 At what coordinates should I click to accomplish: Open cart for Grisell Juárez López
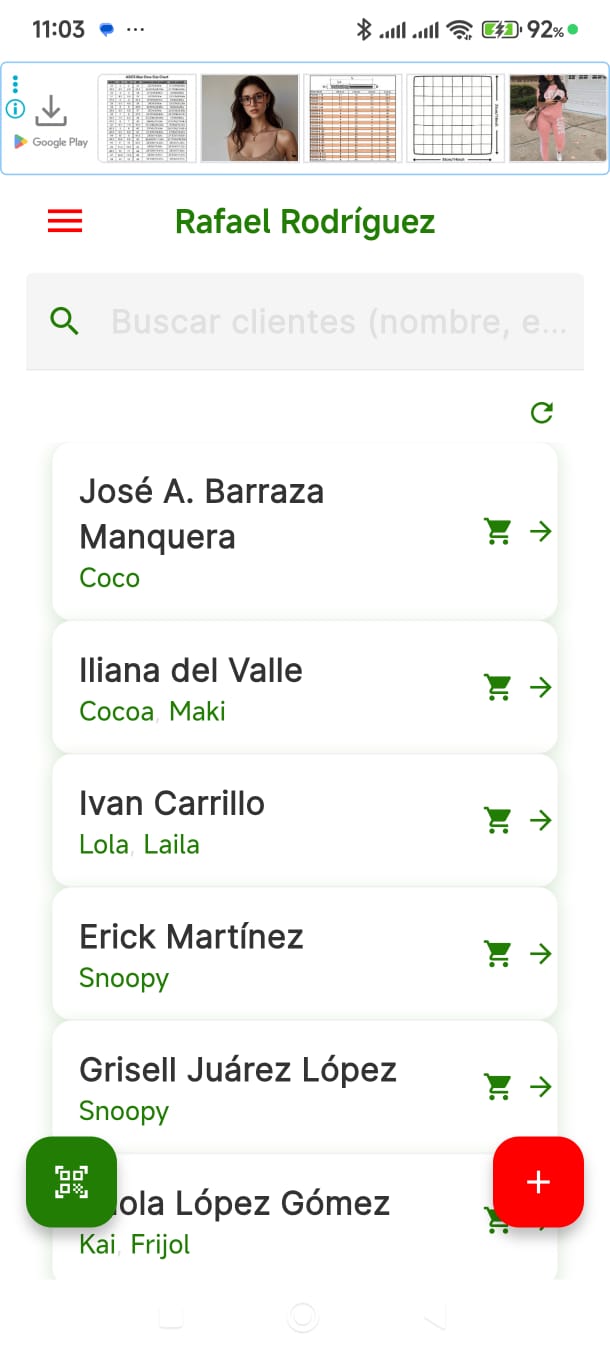(x=497, y=1087)
